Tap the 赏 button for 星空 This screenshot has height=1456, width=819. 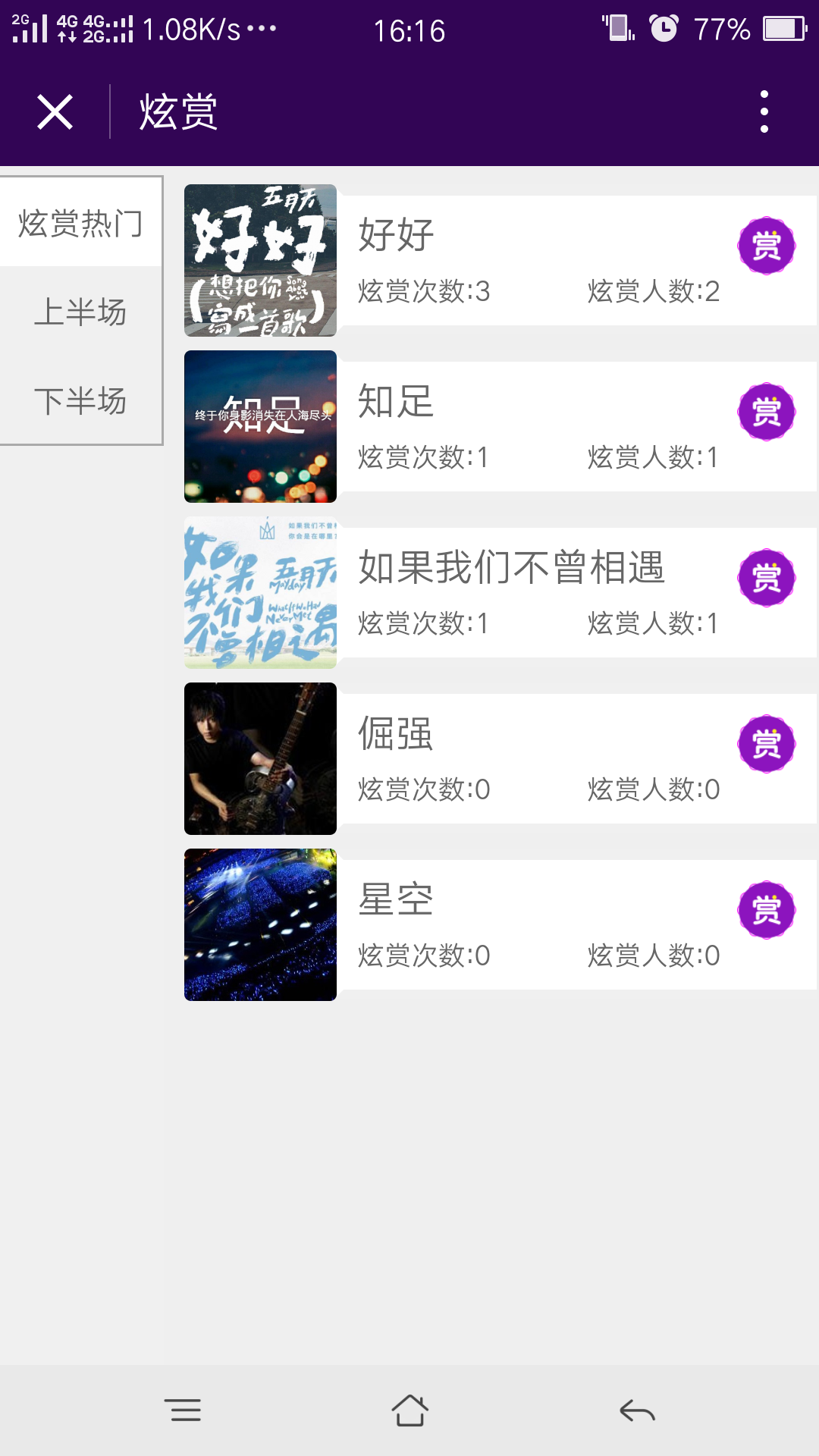pyautogui.click(x=766, y=910)
